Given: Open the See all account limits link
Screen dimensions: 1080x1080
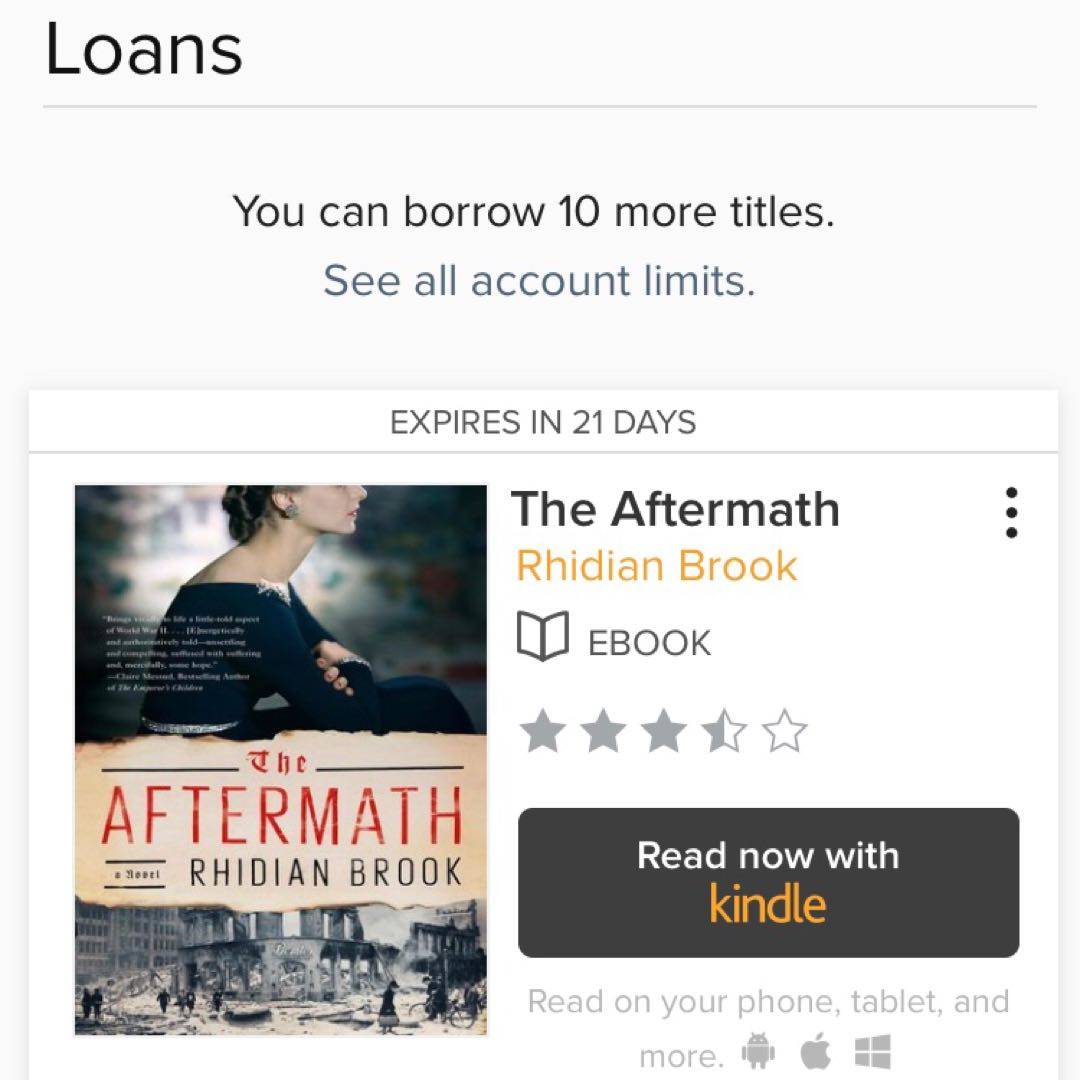Looking at the screenshot, I should coord(539,281).
